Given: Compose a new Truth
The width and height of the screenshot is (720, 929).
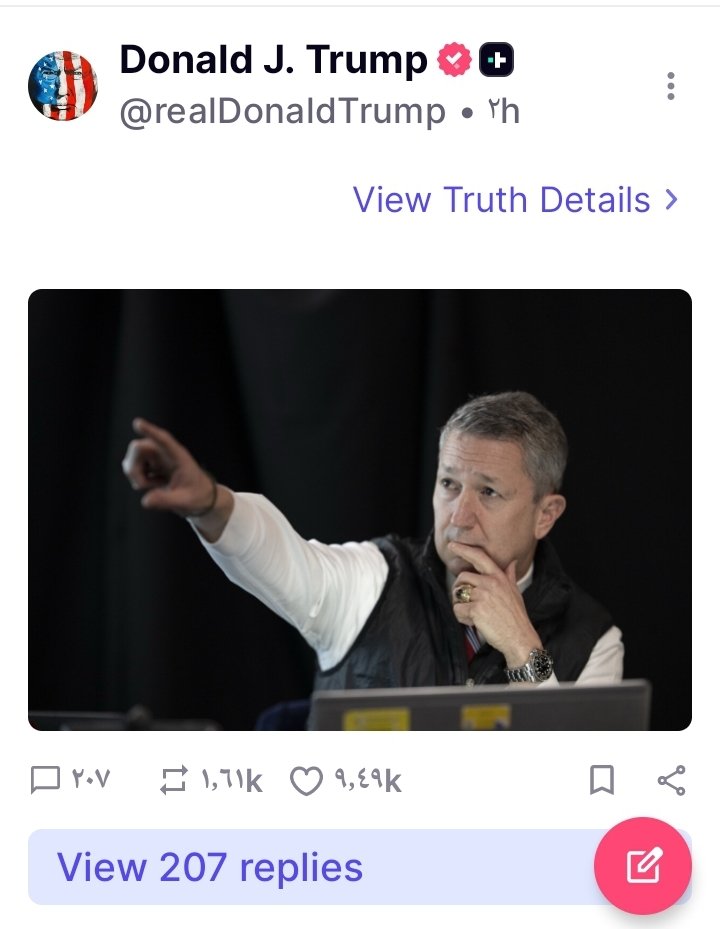Looking at the screenshot, I should click(x=643, y=866).
